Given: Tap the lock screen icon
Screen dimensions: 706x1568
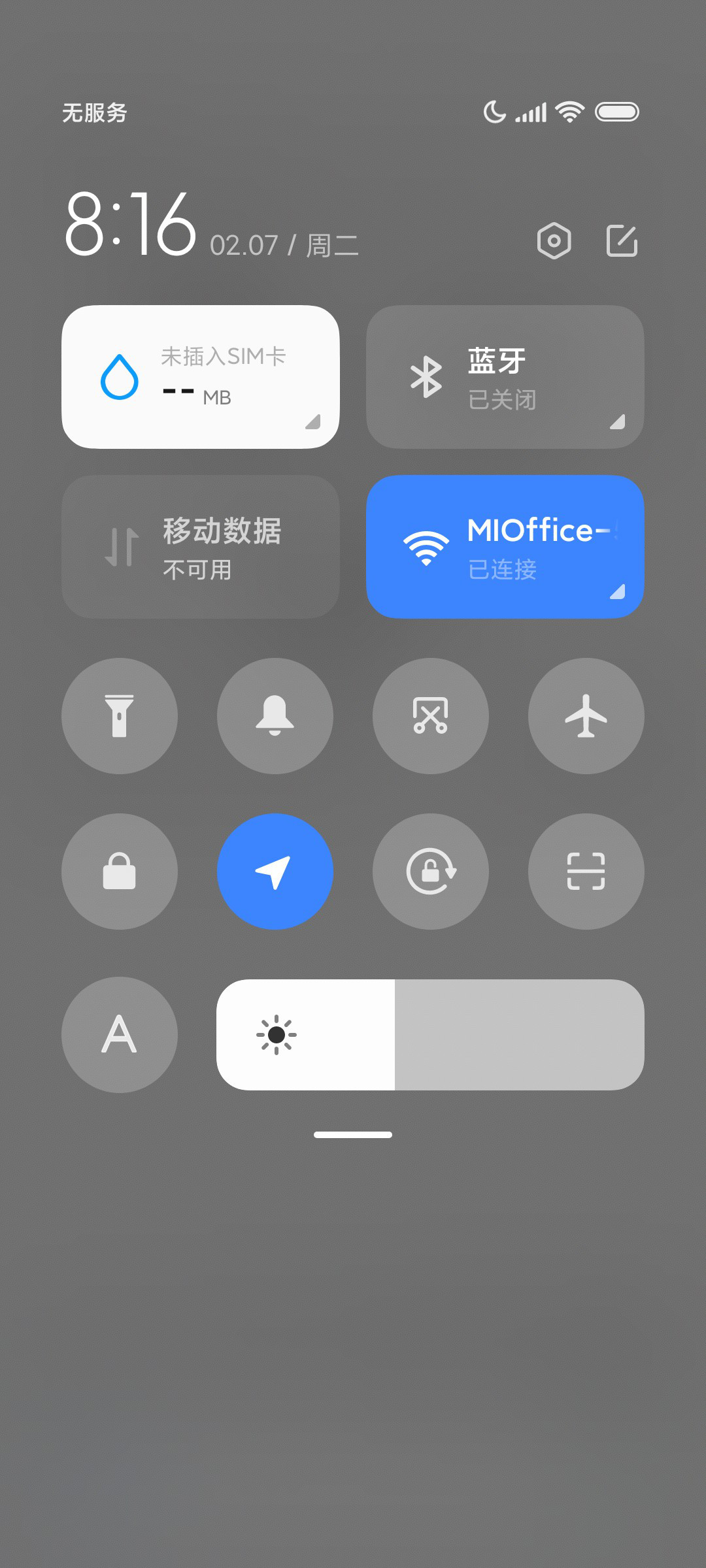Looking at the screenshot, I should click(x=120, y=872).
